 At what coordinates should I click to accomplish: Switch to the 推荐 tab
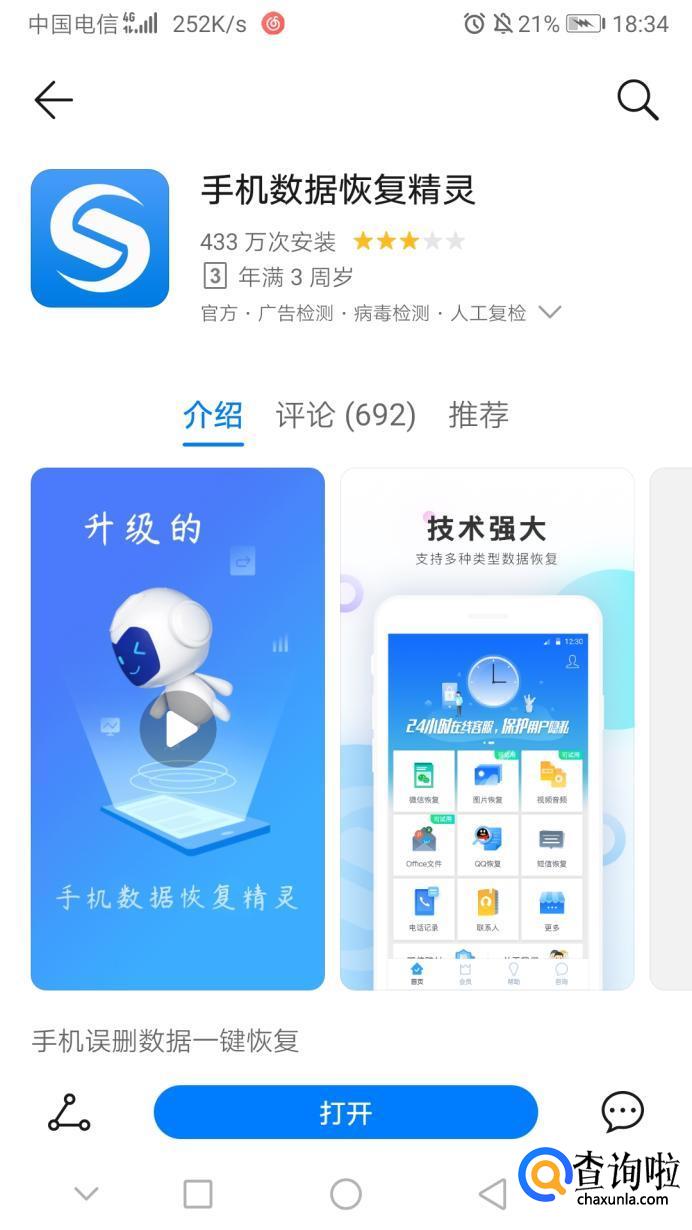pyautogui.click(x=478, y=415)
